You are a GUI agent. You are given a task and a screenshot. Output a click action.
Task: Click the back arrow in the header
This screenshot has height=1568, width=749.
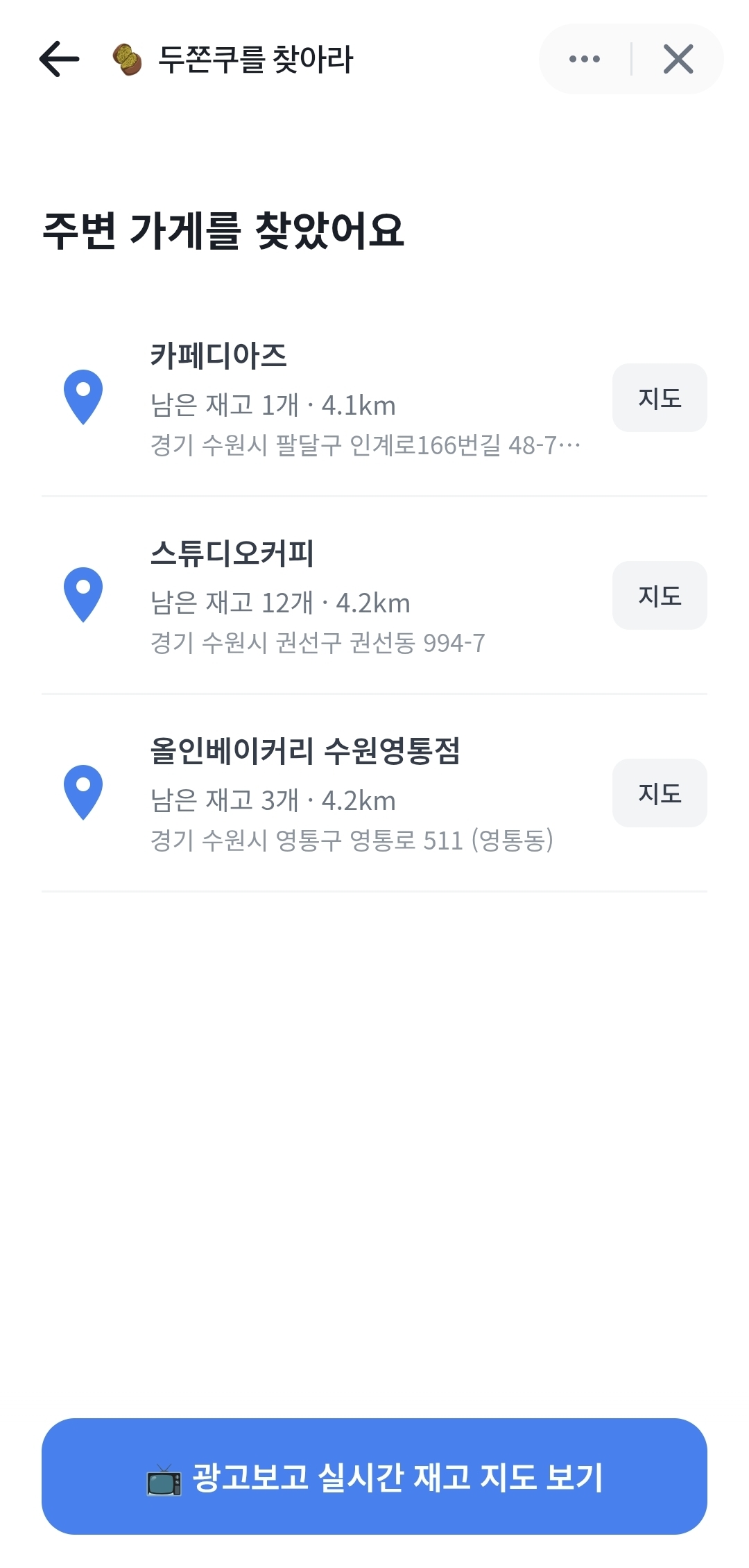pyautogui.click(x=57, y=59)
